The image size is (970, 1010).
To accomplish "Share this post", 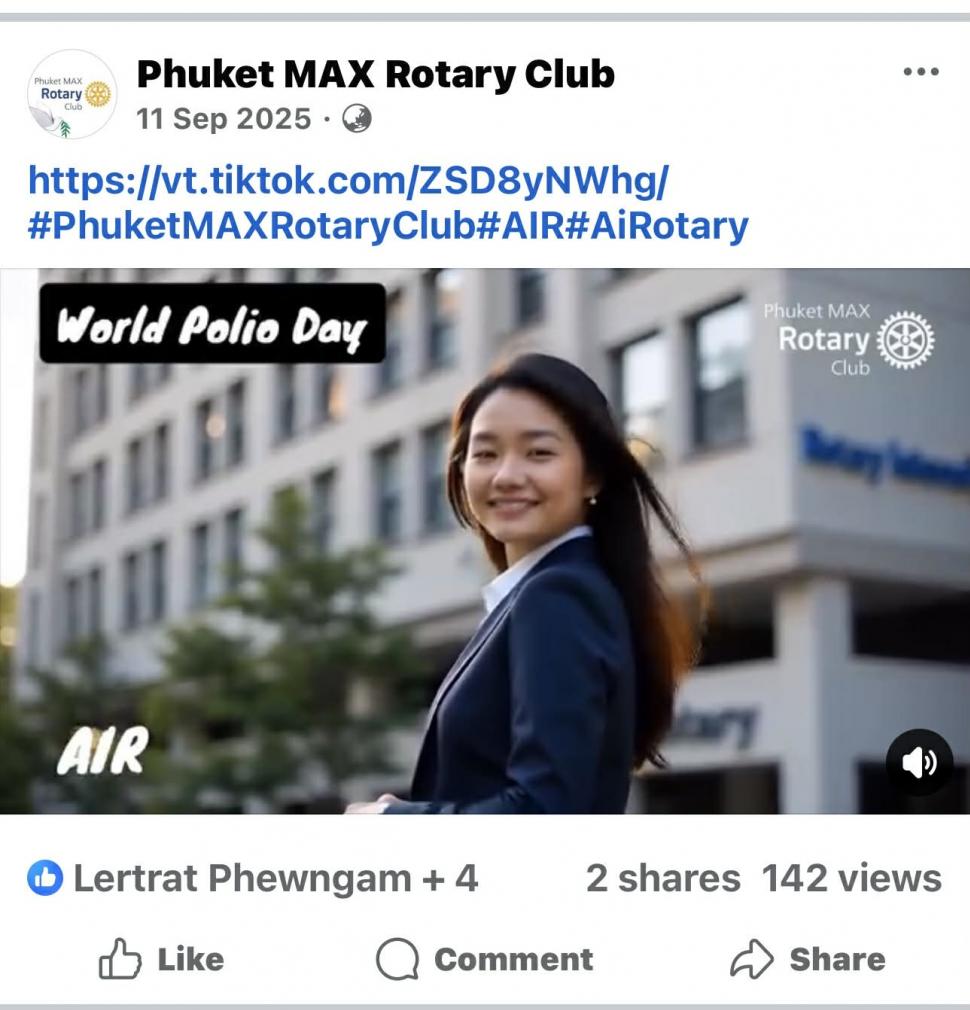I will [808, 959].
